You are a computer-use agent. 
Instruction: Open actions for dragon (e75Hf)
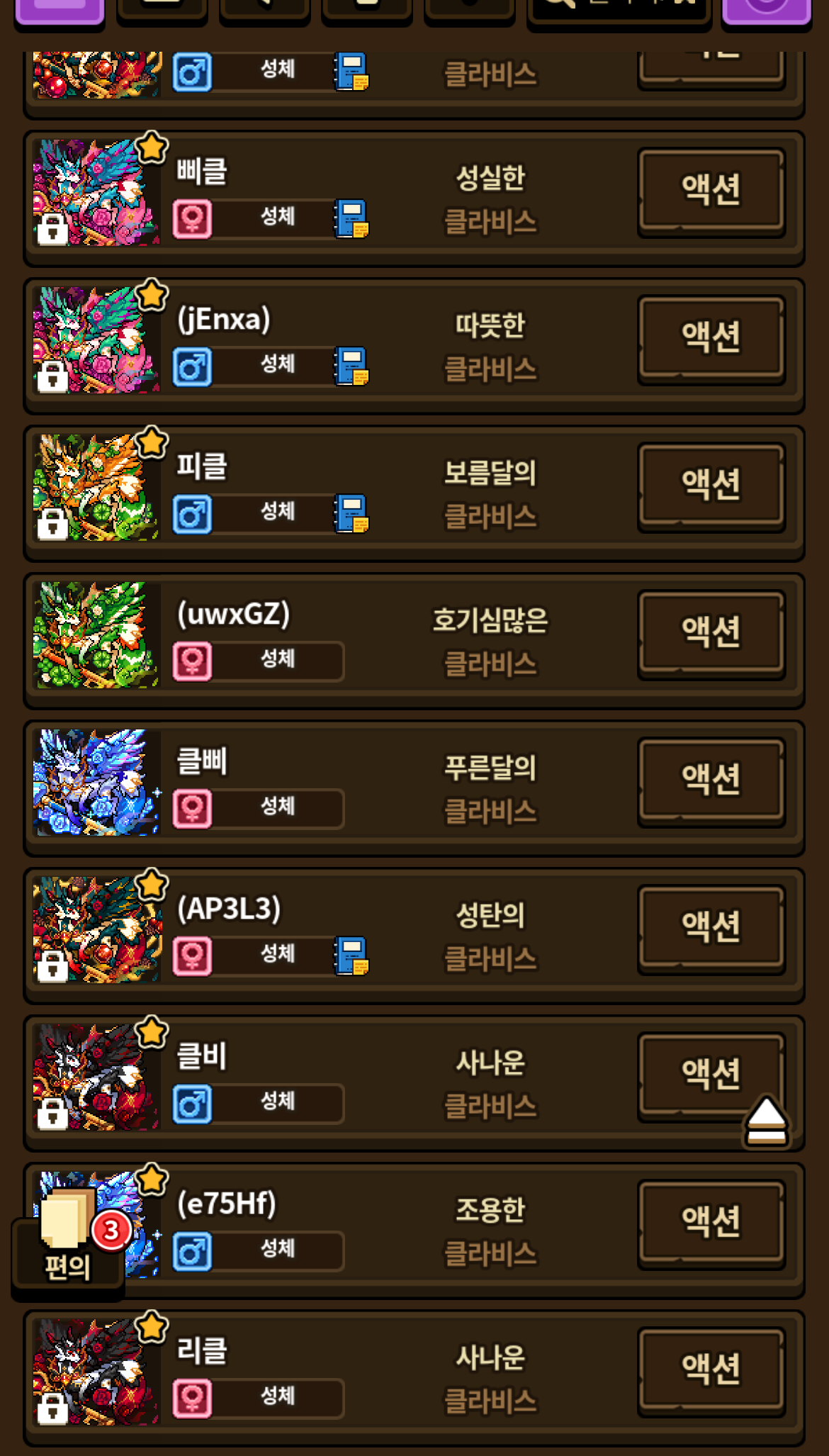click(x=711, y=1222)
